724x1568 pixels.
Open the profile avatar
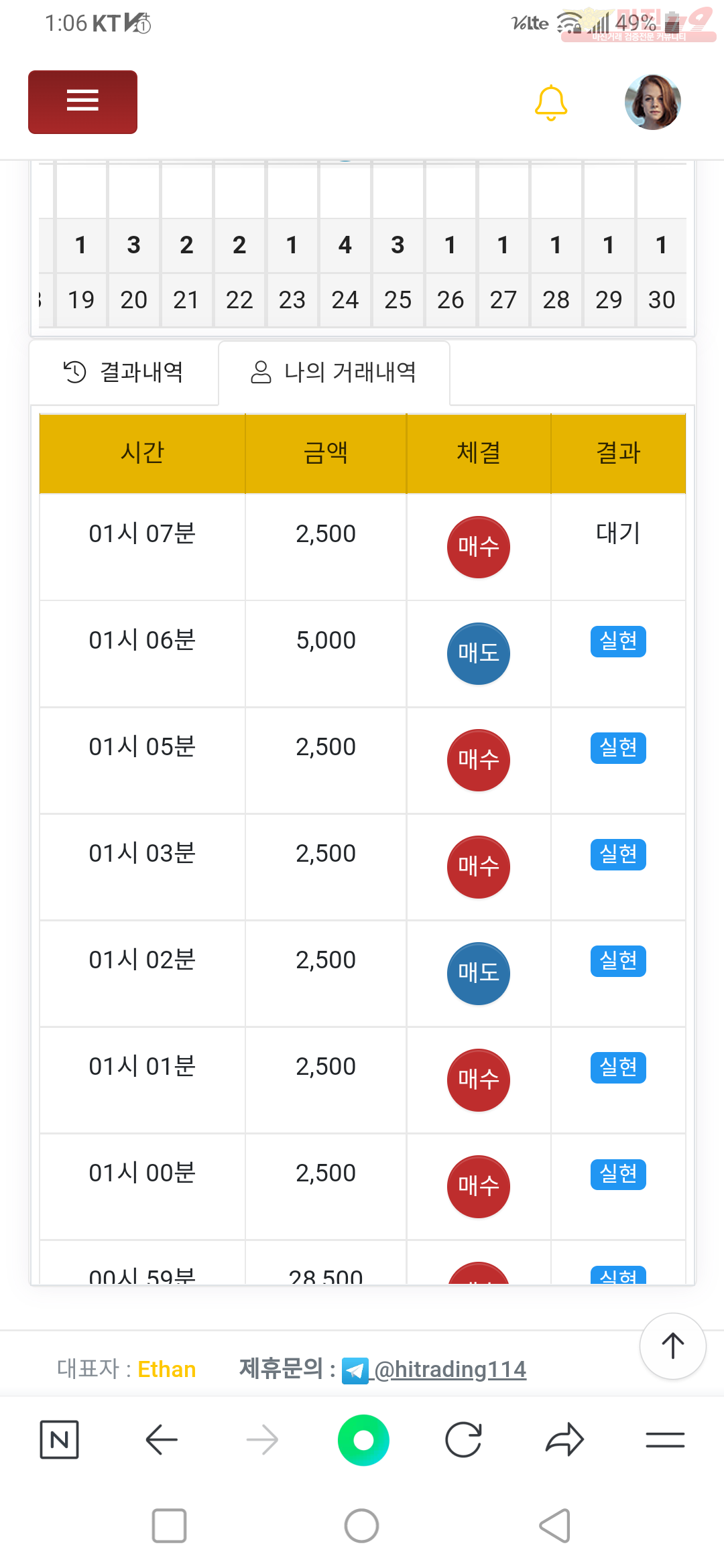pos(653,102)
